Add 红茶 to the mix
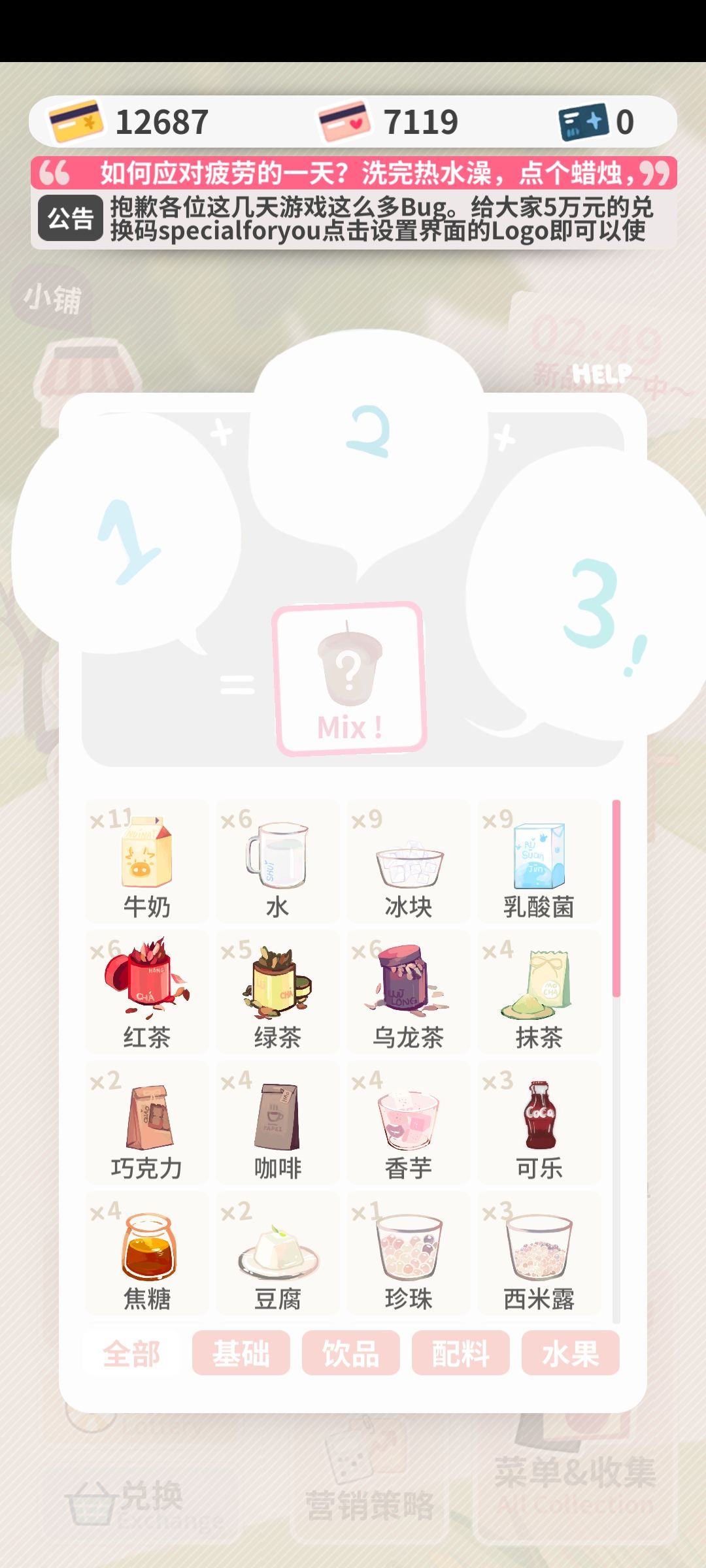 147,992
